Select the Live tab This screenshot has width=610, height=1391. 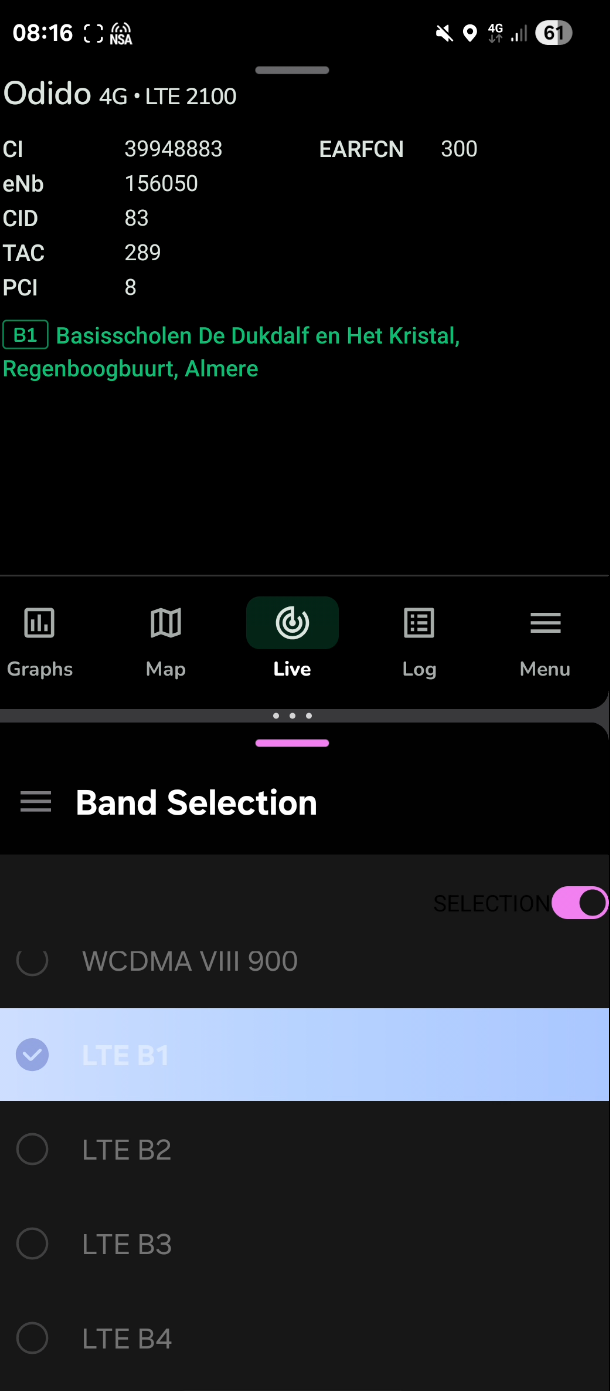pyautogui.click(x=292, y=642)
